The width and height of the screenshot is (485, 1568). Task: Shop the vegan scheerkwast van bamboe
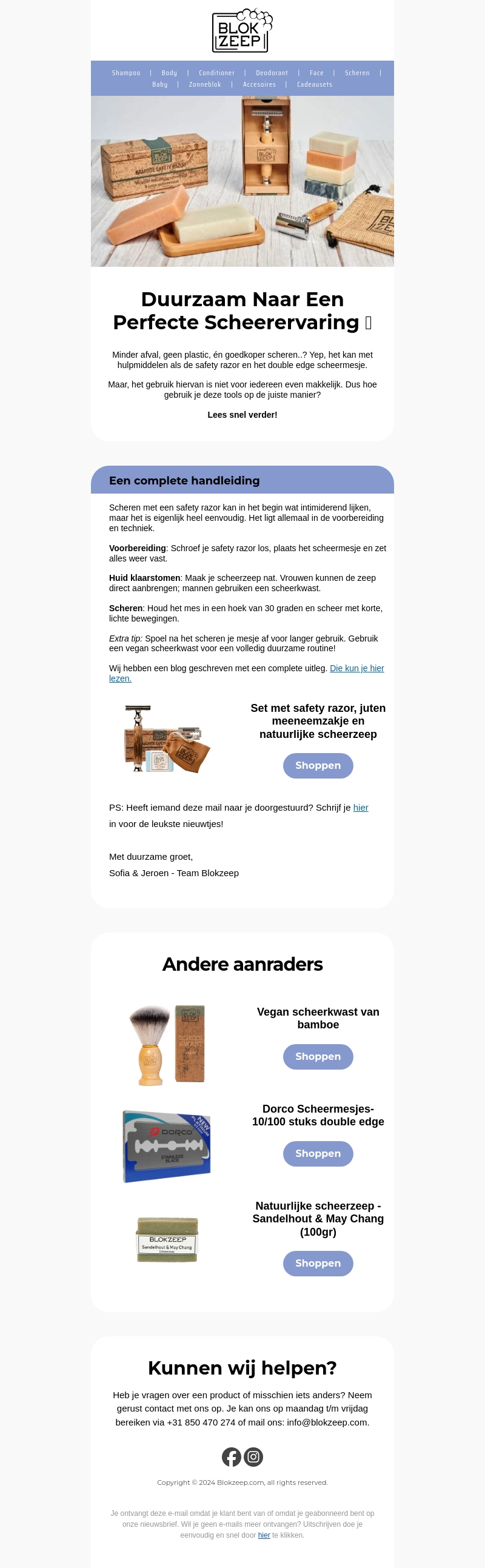click(318, 1057)
